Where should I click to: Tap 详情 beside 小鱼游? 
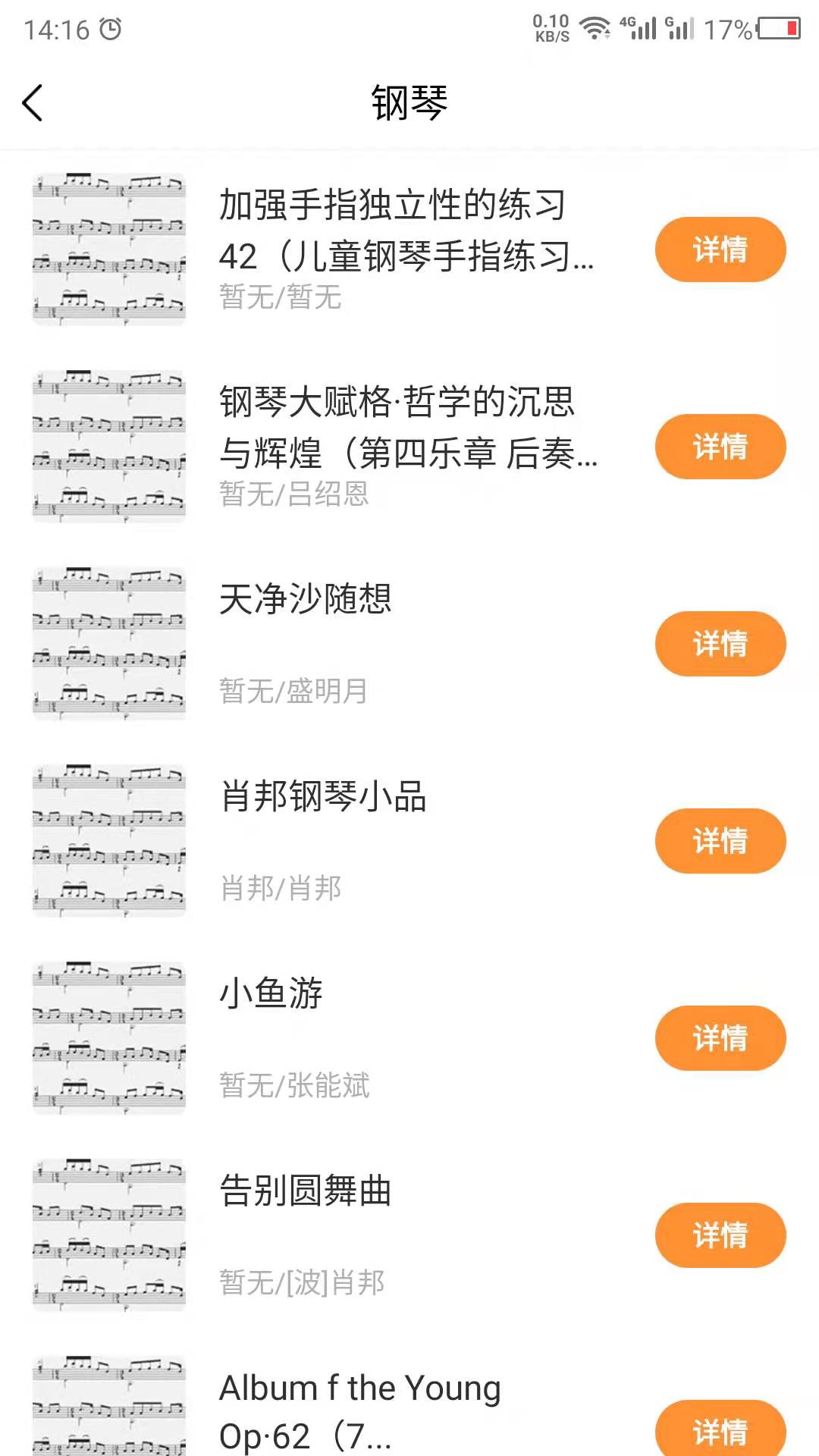(x=720, y=1038)
